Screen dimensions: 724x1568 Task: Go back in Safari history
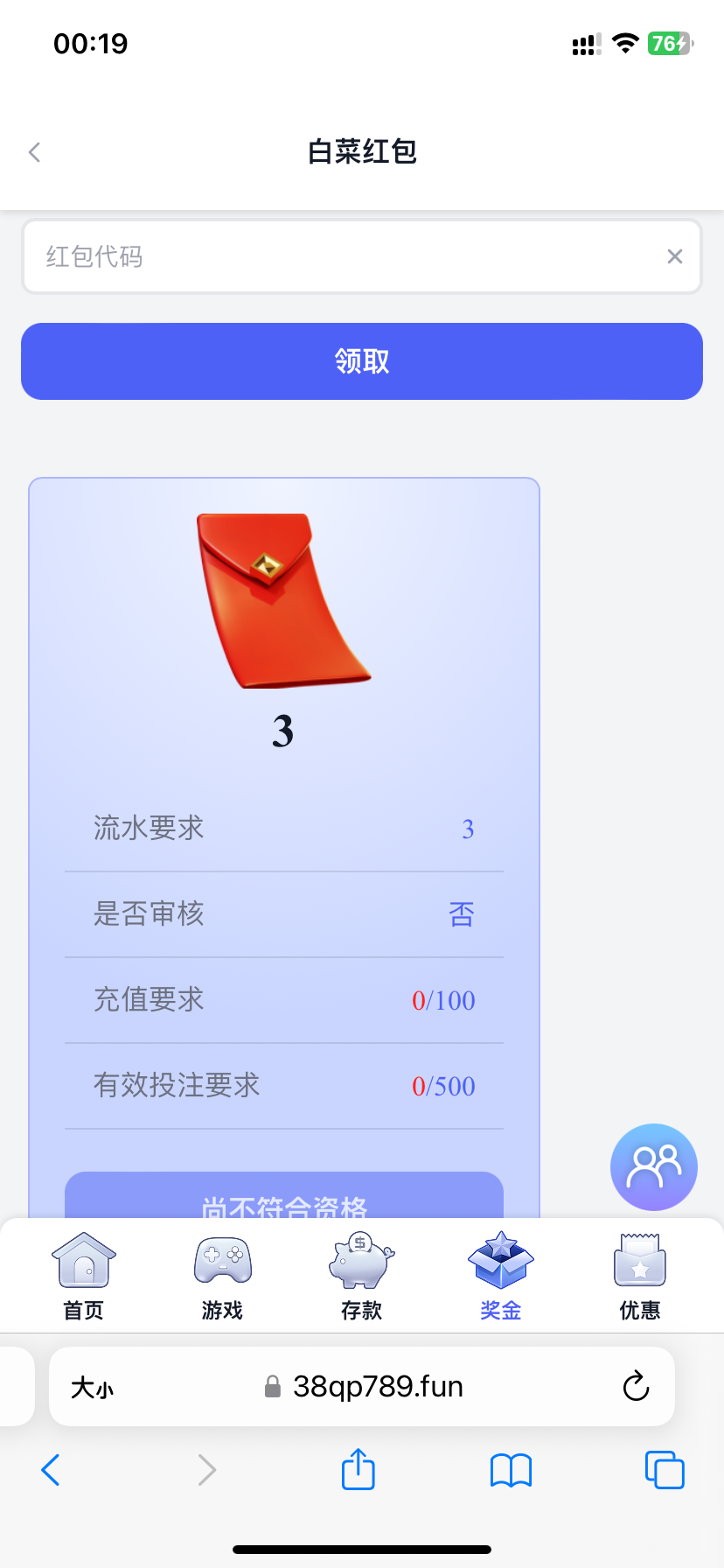(x=51, y=1470)
